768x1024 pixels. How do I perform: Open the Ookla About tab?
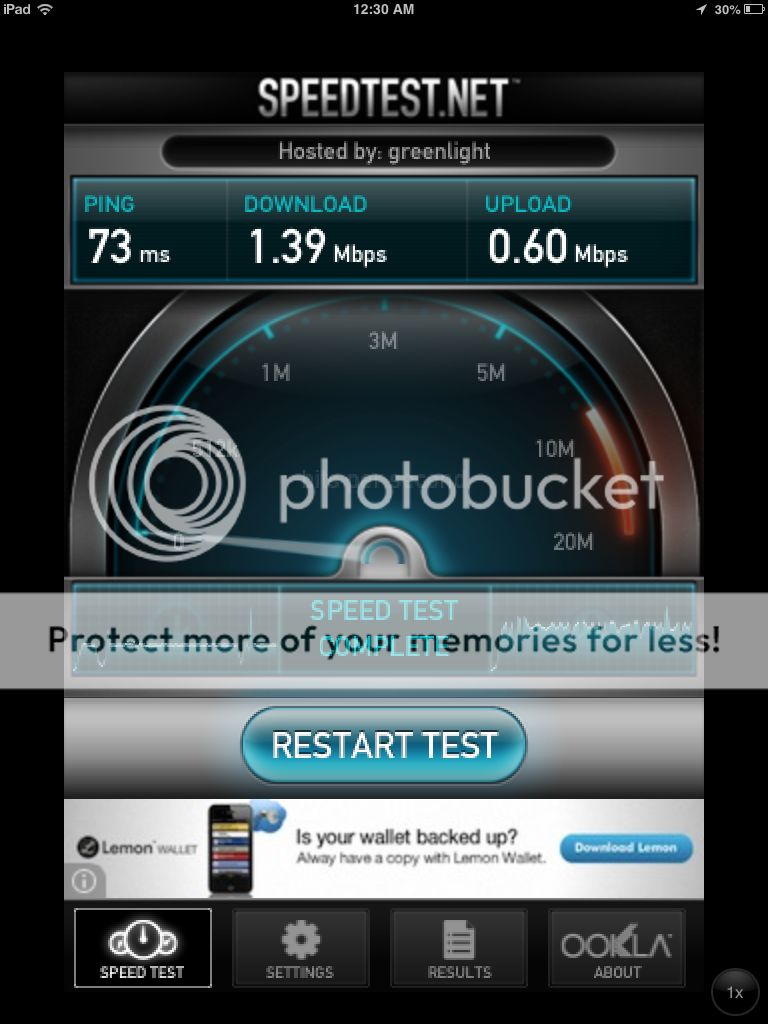click(616, 948)
